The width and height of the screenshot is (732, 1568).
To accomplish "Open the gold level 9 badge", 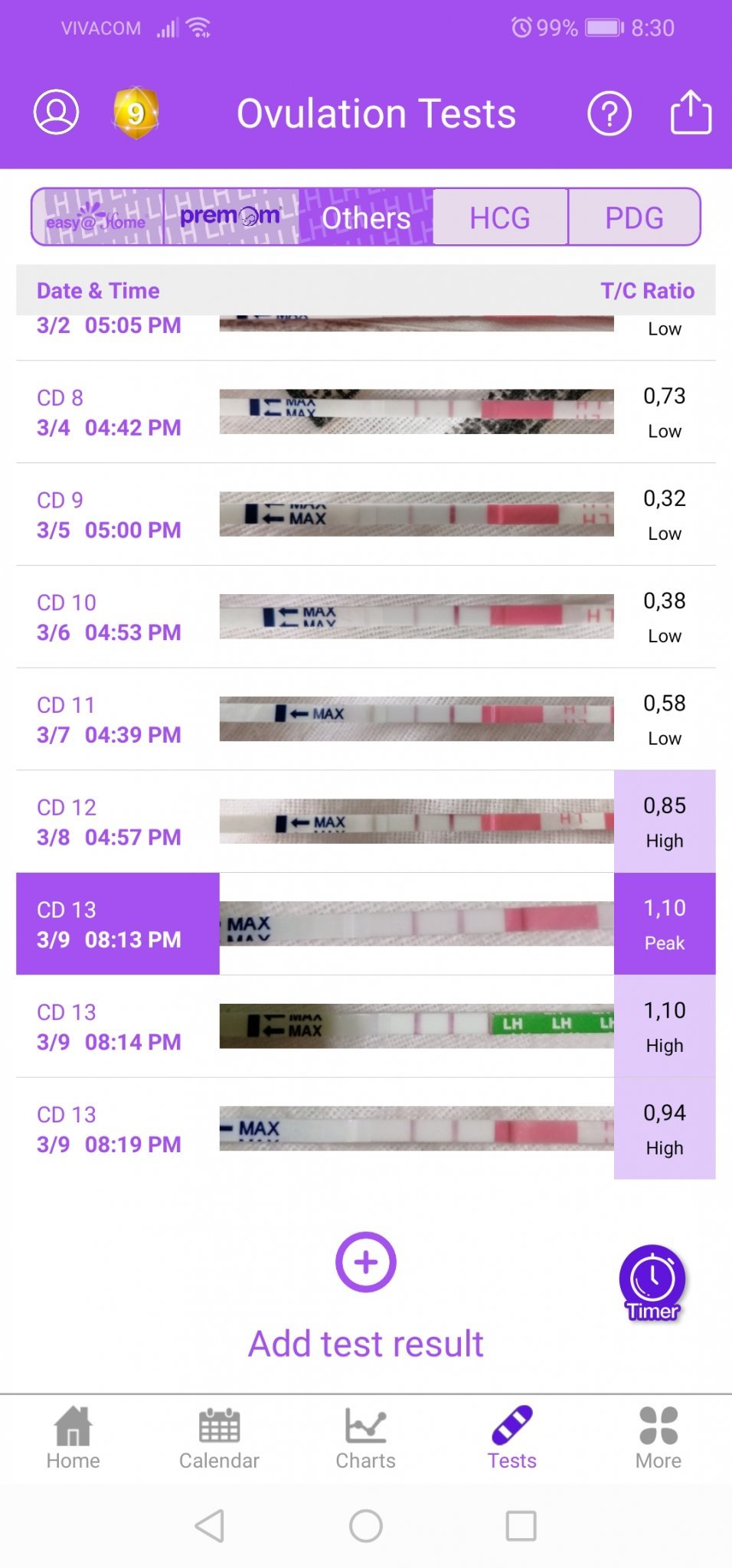I will point(136,113).
